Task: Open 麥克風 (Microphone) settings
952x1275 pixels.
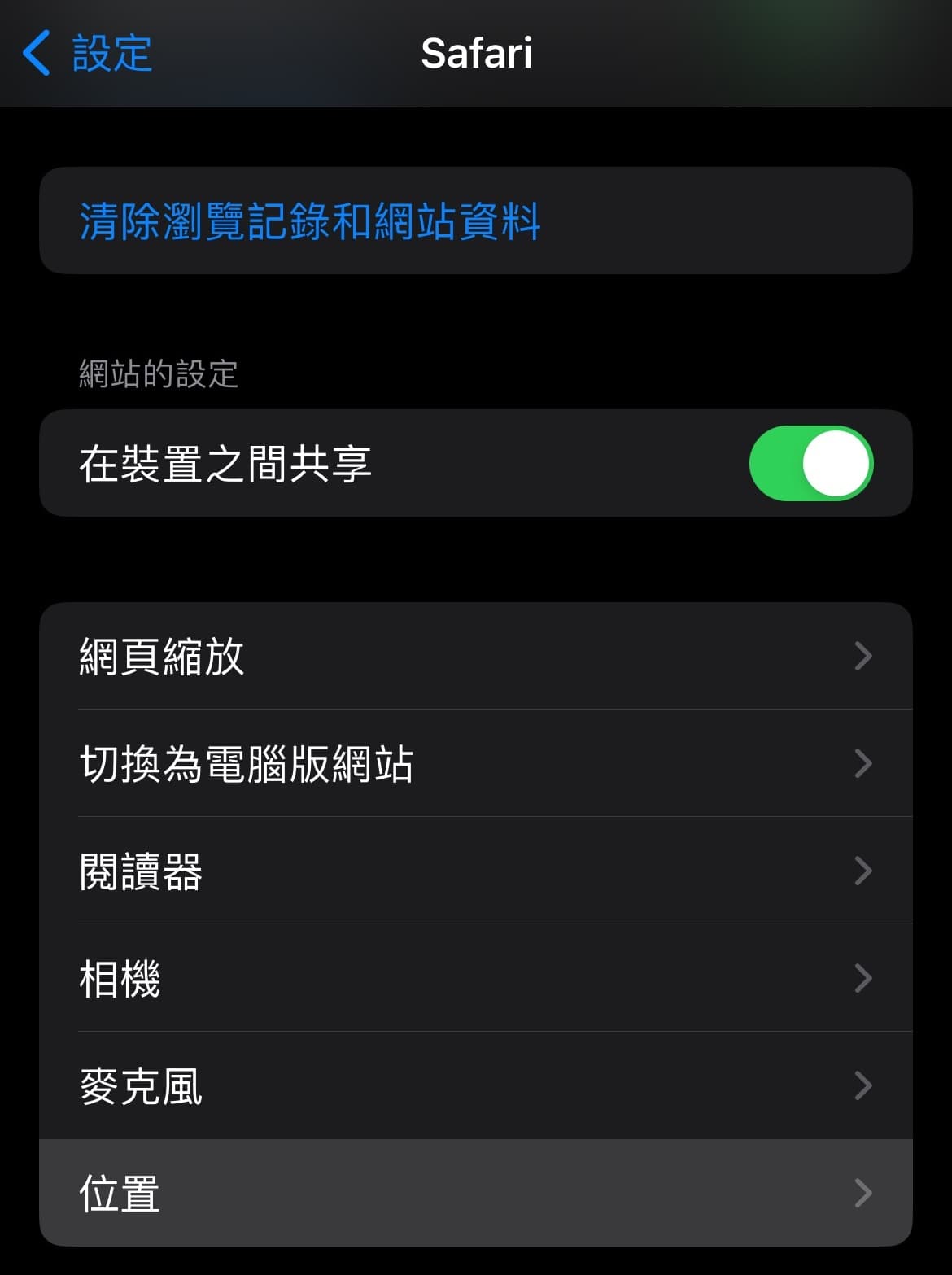Action: pos(476,1085)
